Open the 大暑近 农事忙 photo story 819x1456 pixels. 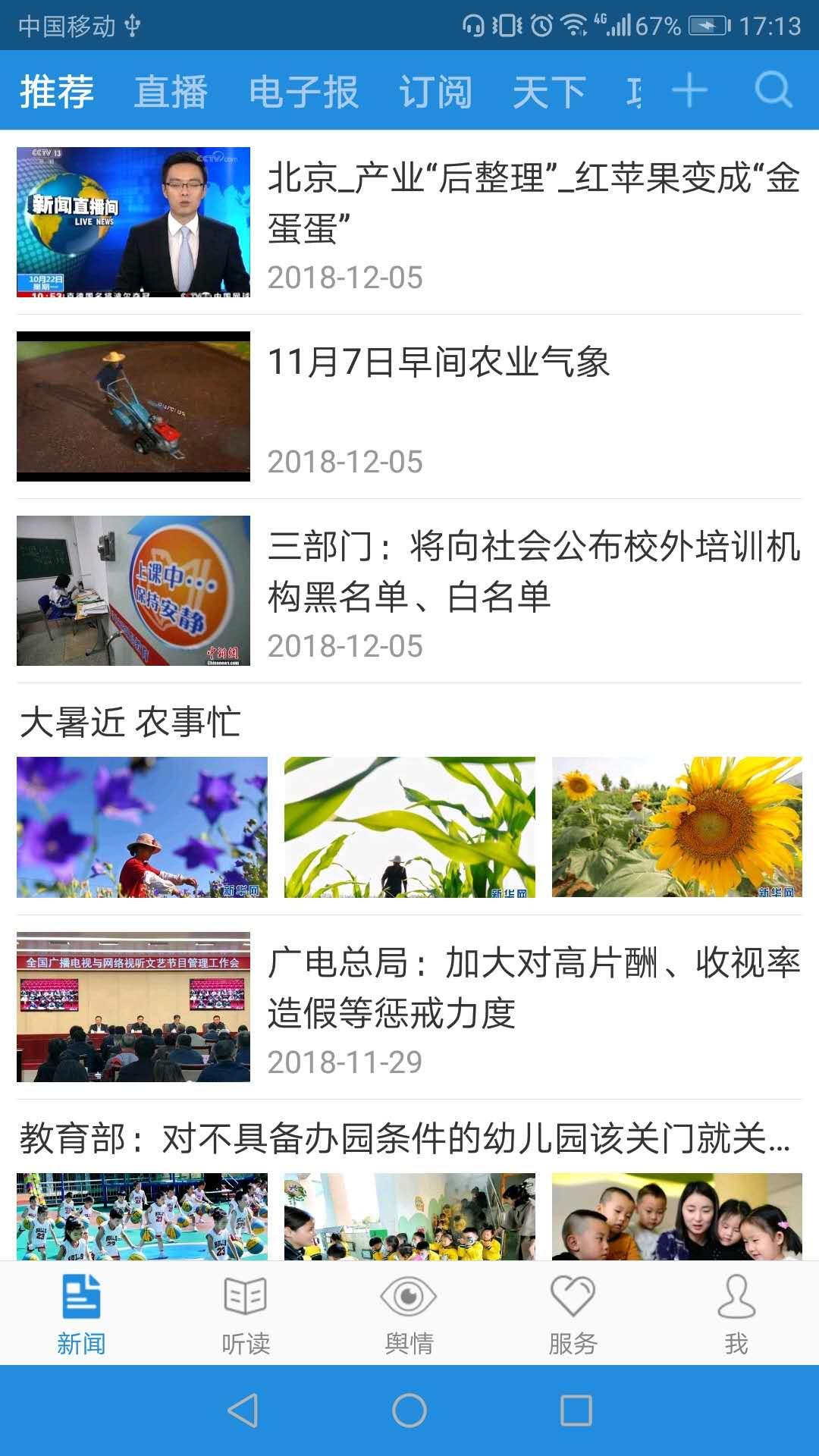[x=130, y=722]
